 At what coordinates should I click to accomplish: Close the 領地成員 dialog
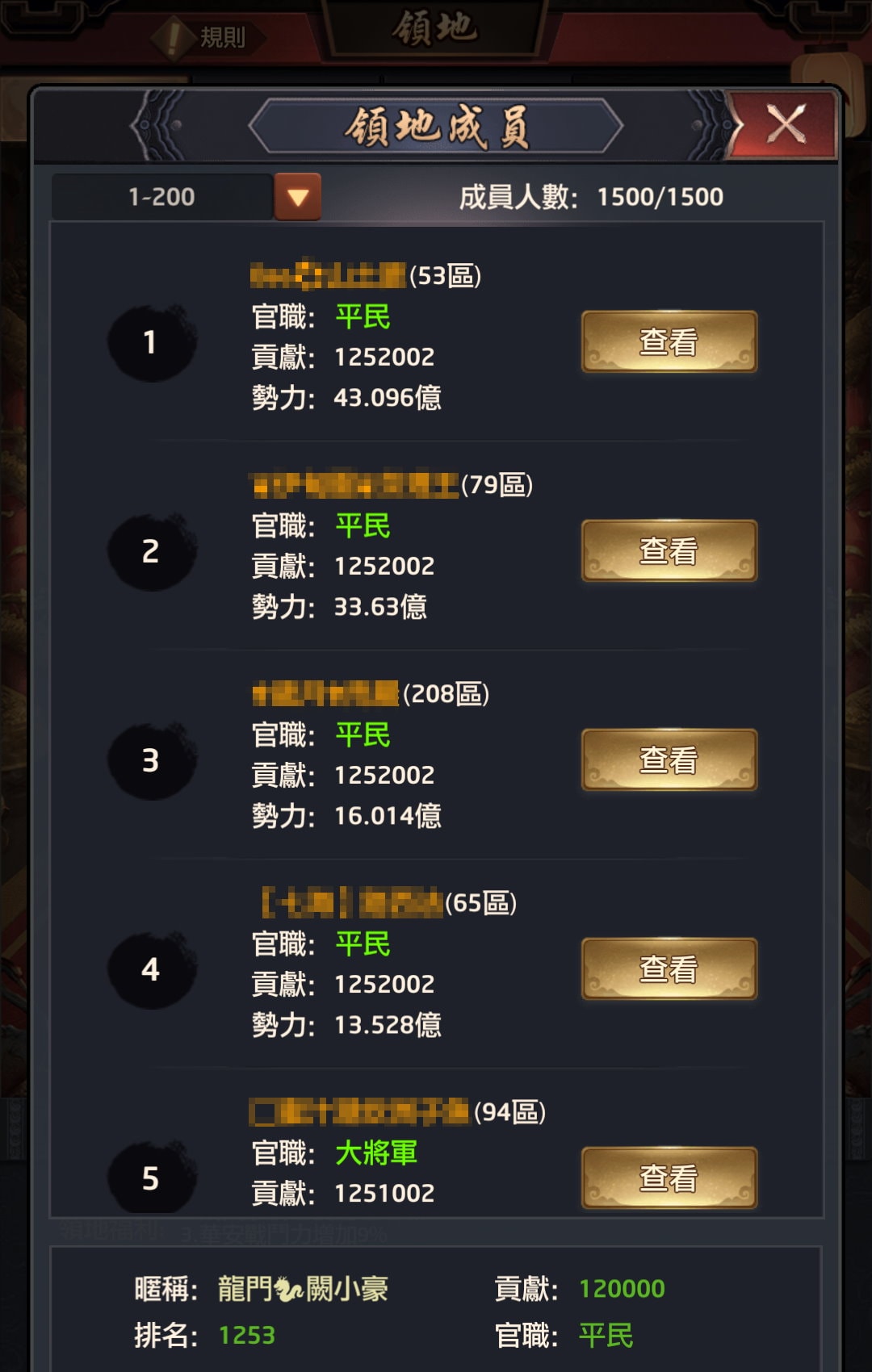click(785, 125)
